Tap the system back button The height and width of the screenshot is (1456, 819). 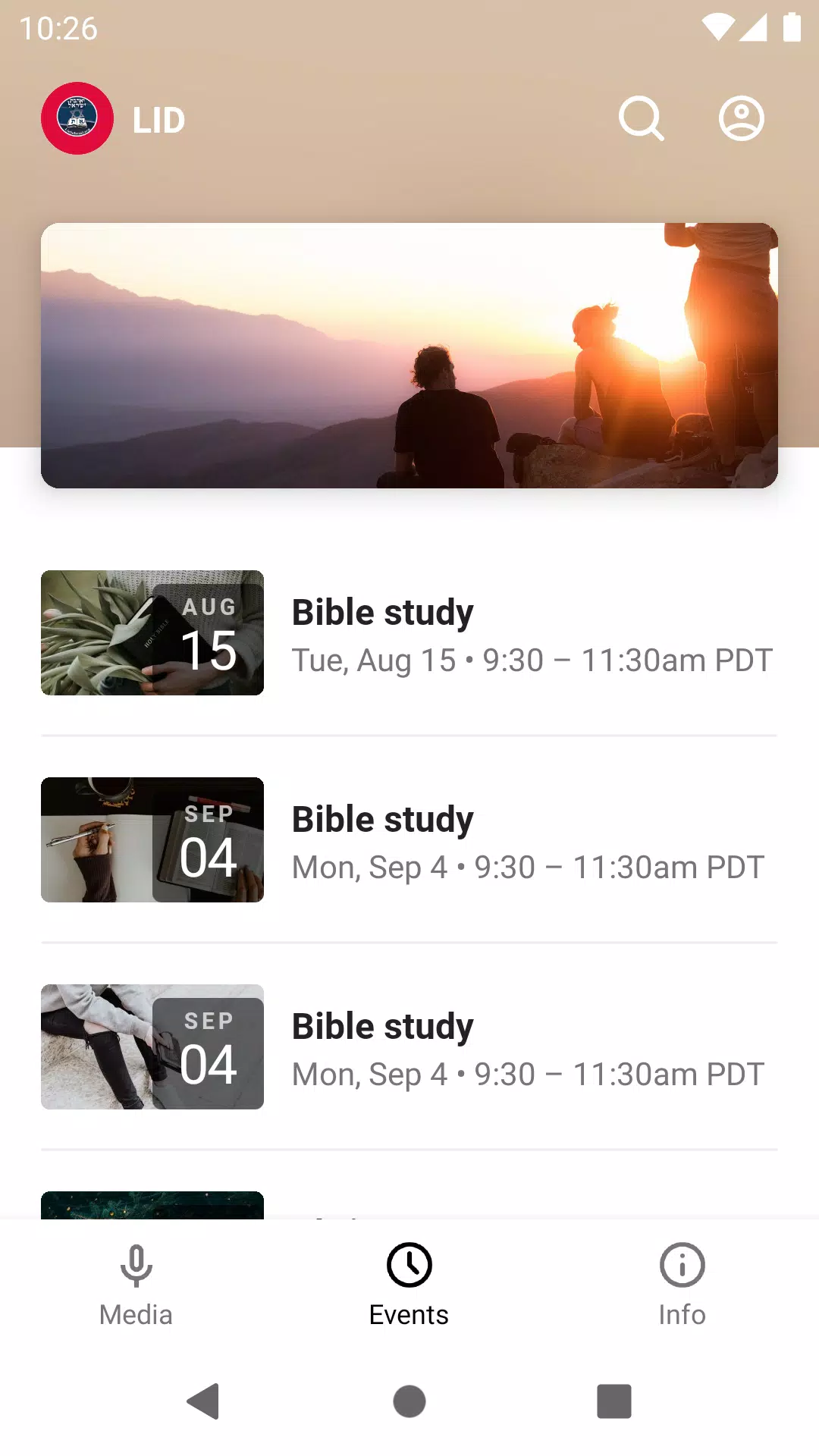point(203,1401)
